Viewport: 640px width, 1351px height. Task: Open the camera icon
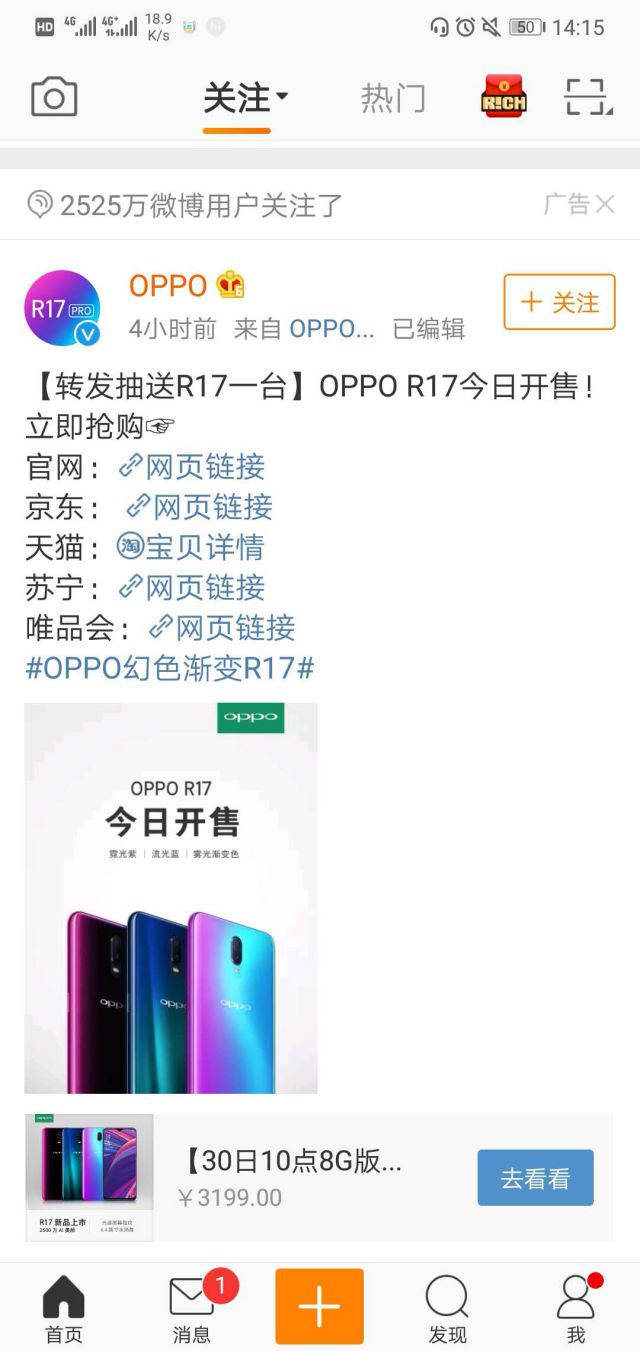[x=54, y=98]
